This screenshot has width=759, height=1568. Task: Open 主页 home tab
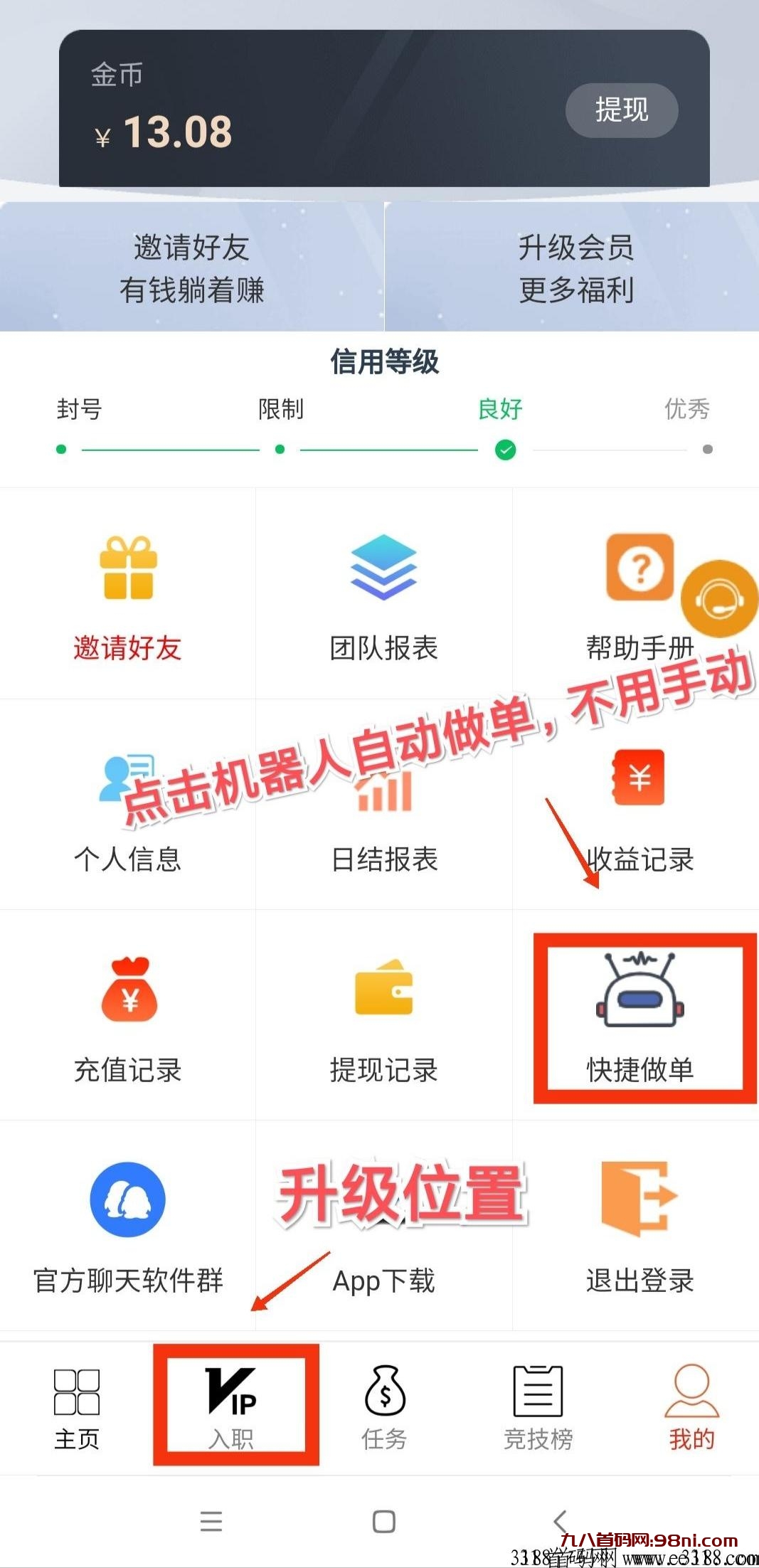[77, 1405]
